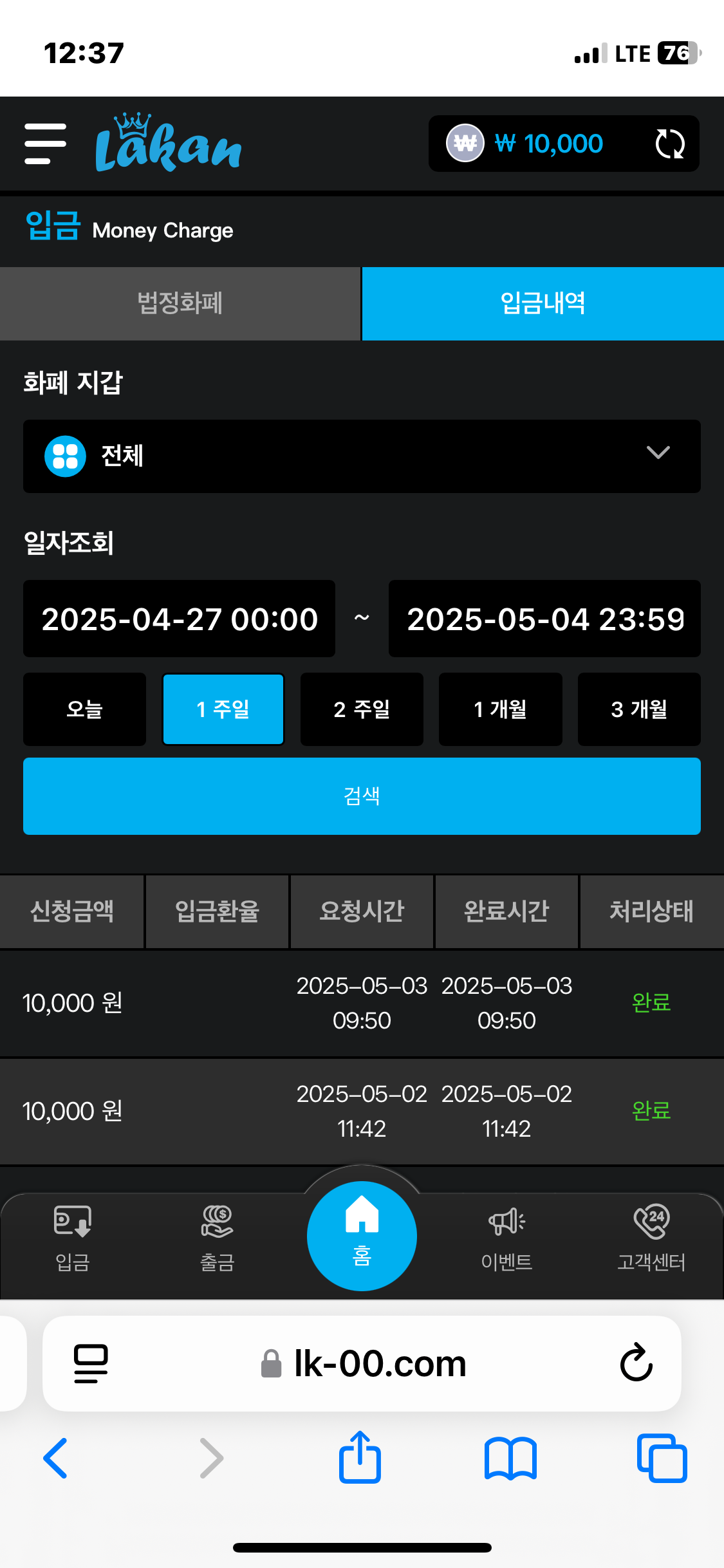Switch to the 법정화폐 tab

tap(180, 303)
